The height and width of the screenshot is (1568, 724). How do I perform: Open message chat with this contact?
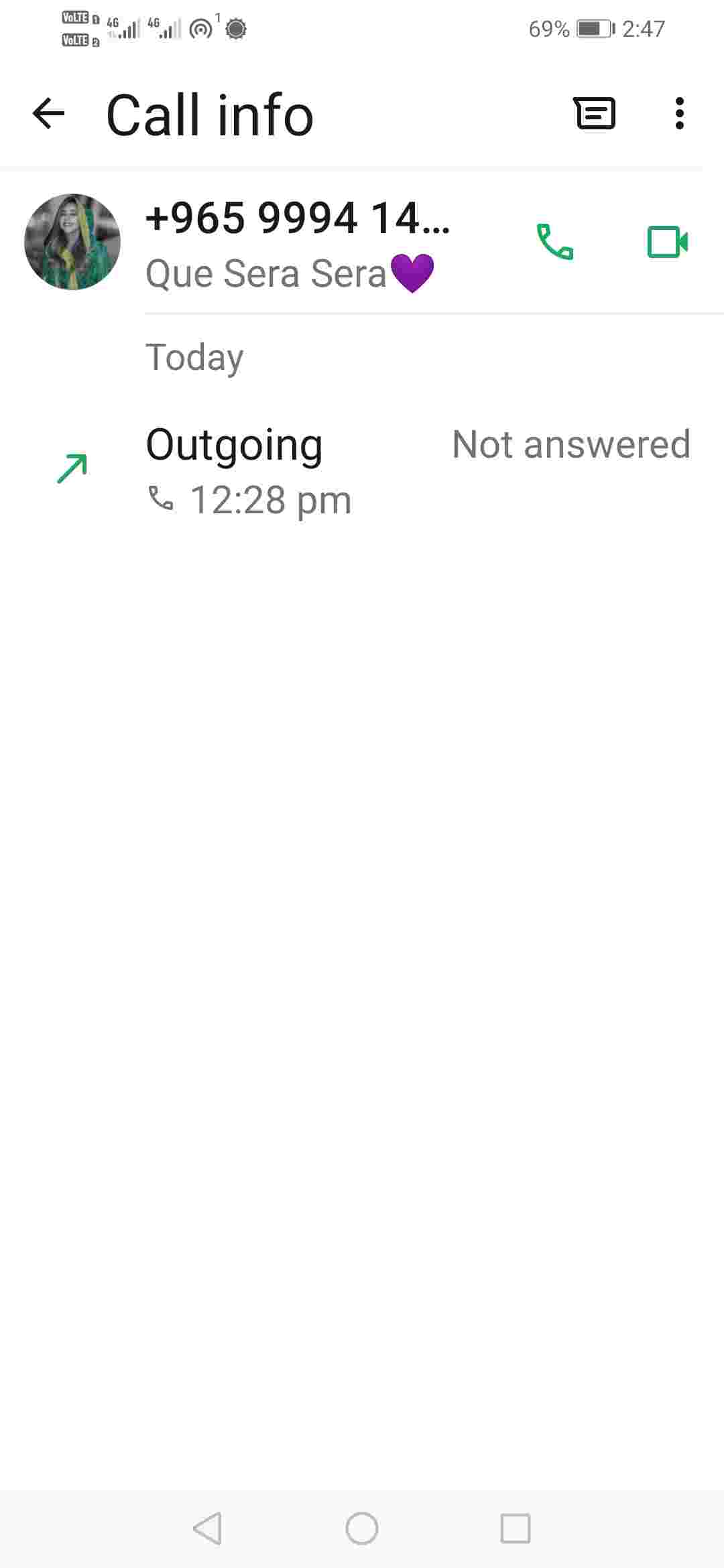[x=595, y=113]
